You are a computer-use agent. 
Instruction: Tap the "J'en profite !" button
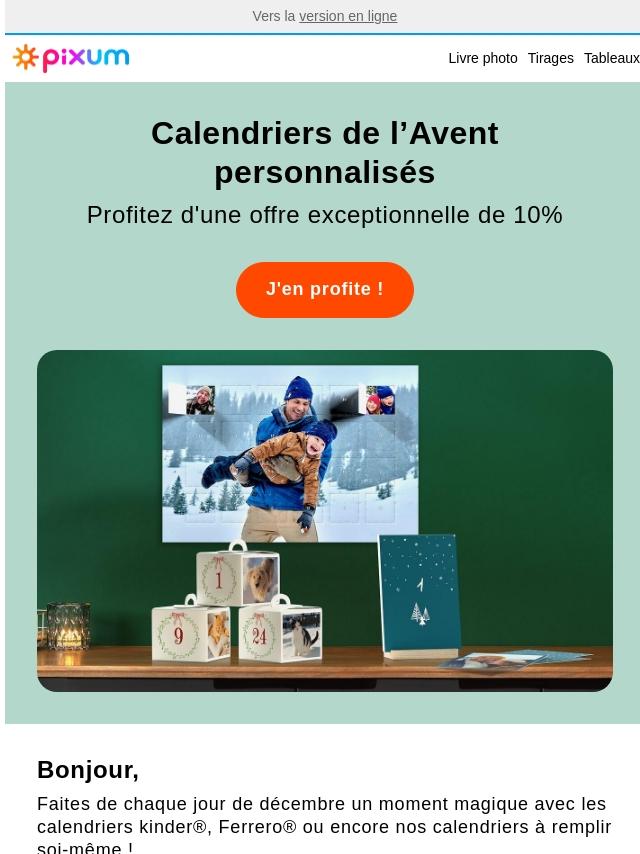pyautogui.click(x=324, y=290)
